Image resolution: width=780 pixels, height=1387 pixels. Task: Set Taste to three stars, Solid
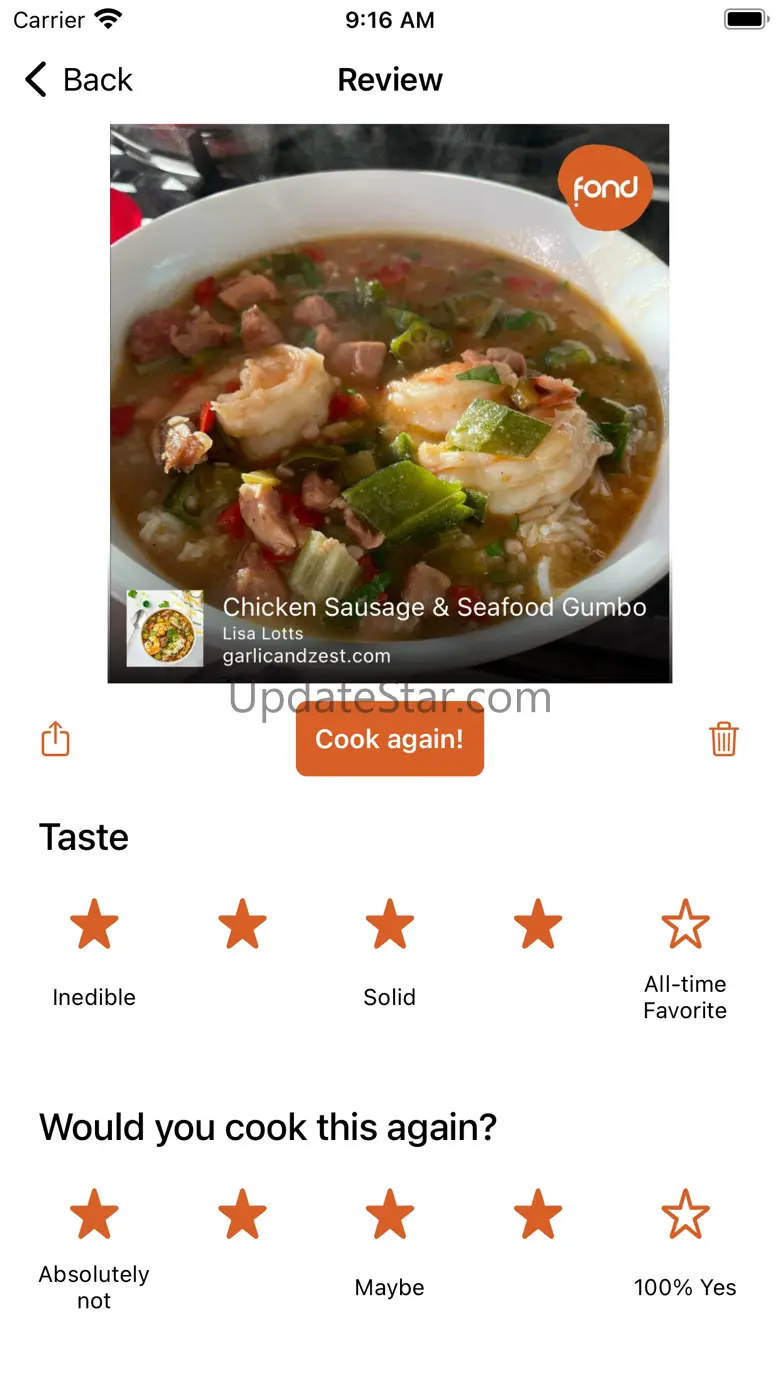coord(390,924)
